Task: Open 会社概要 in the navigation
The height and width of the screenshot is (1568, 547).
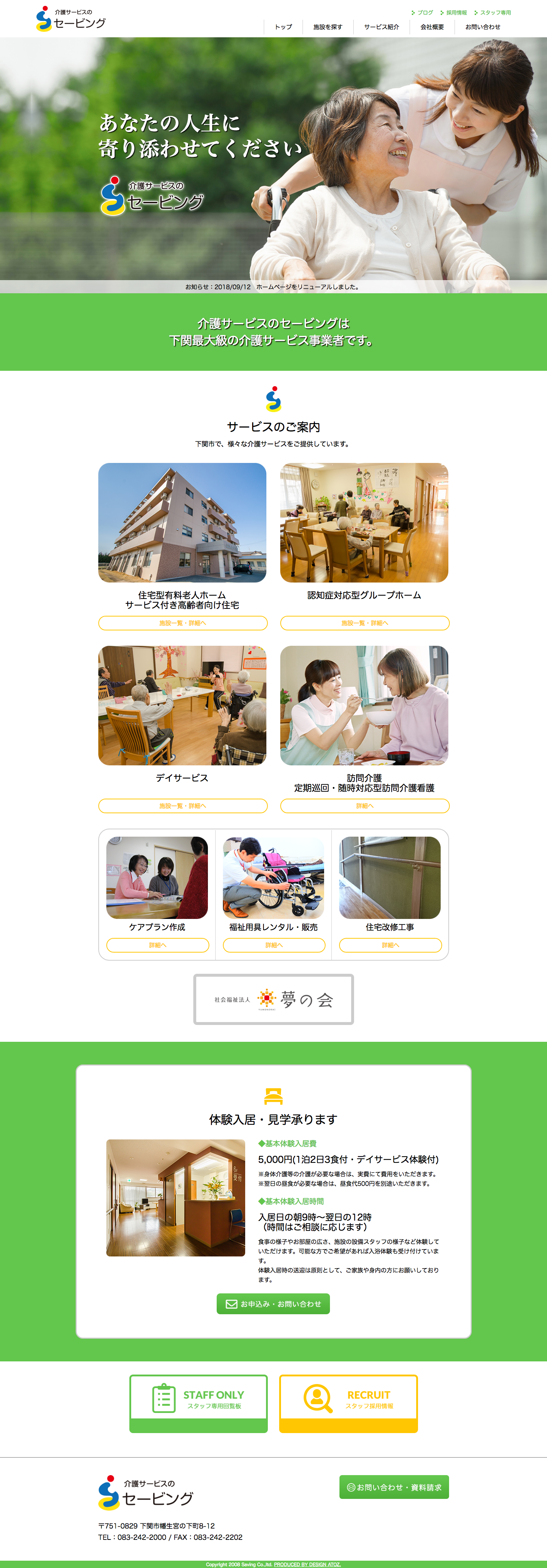Action: coord(432,27)
